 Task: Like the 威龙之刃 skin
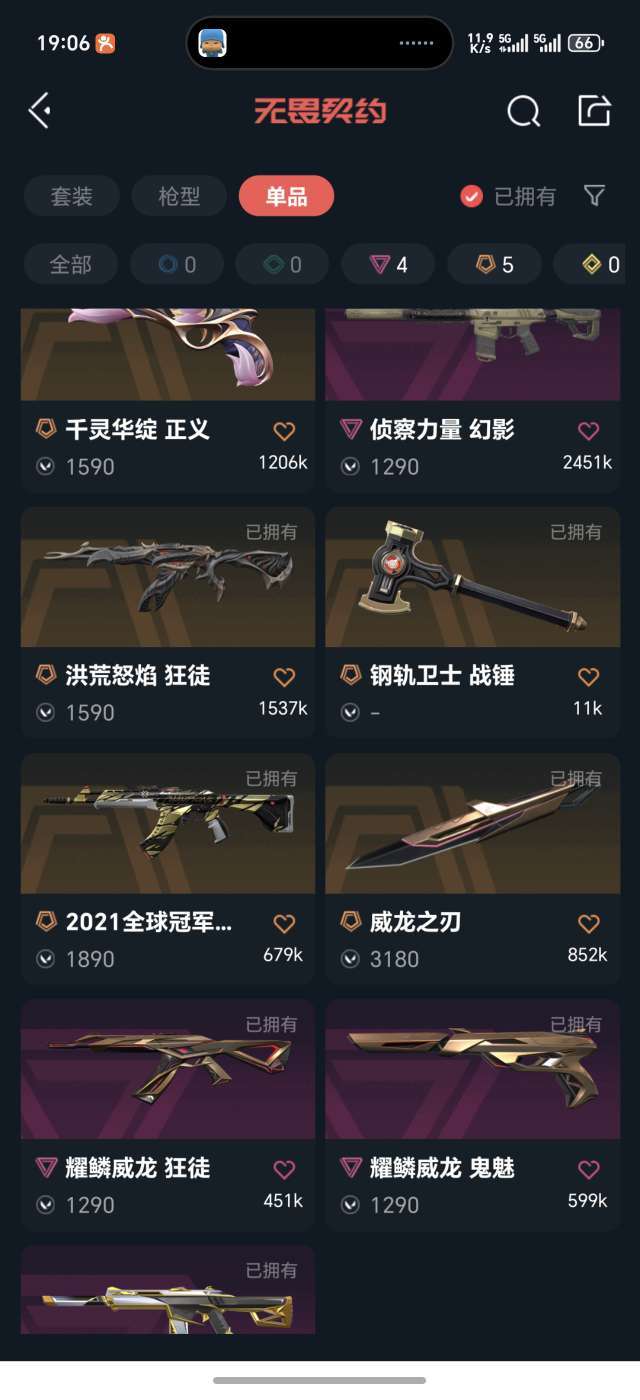[589, 923]
